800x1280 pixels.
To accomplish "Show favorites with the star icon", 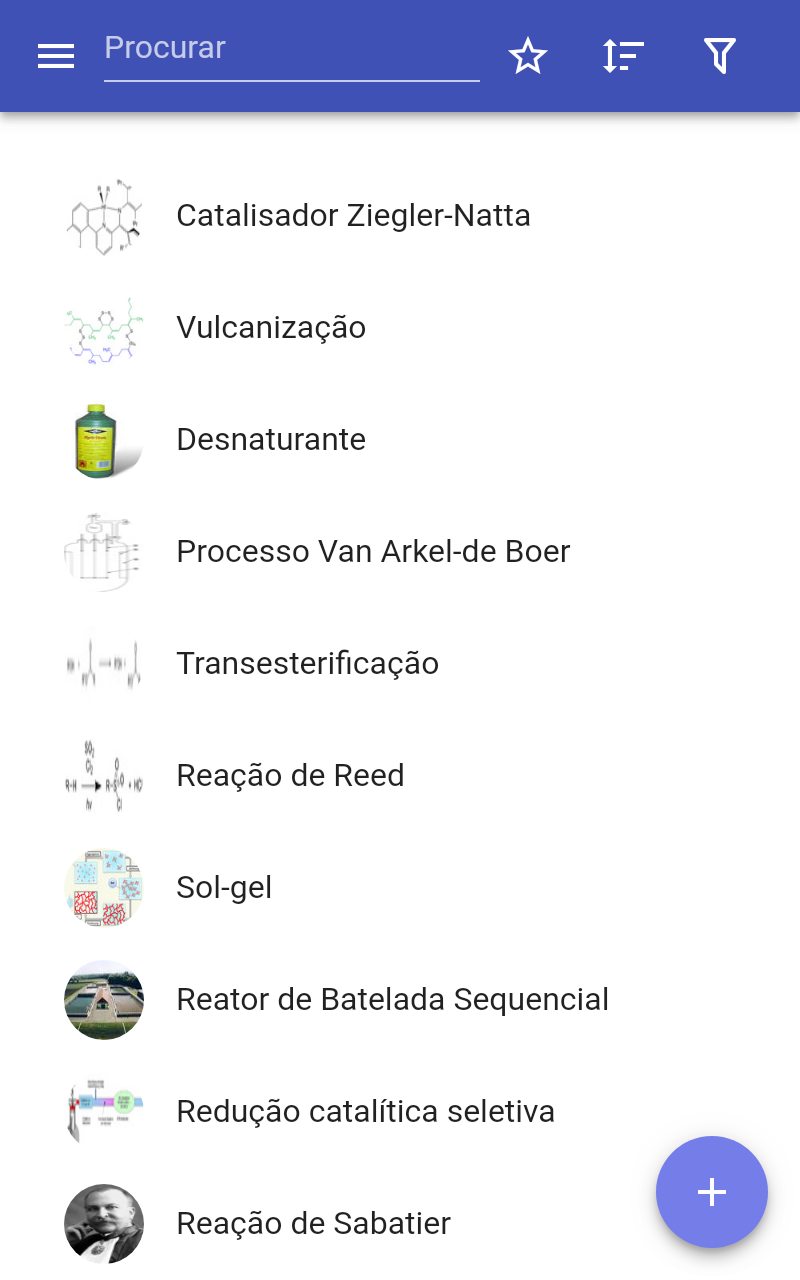I will (x=528, y=56).
